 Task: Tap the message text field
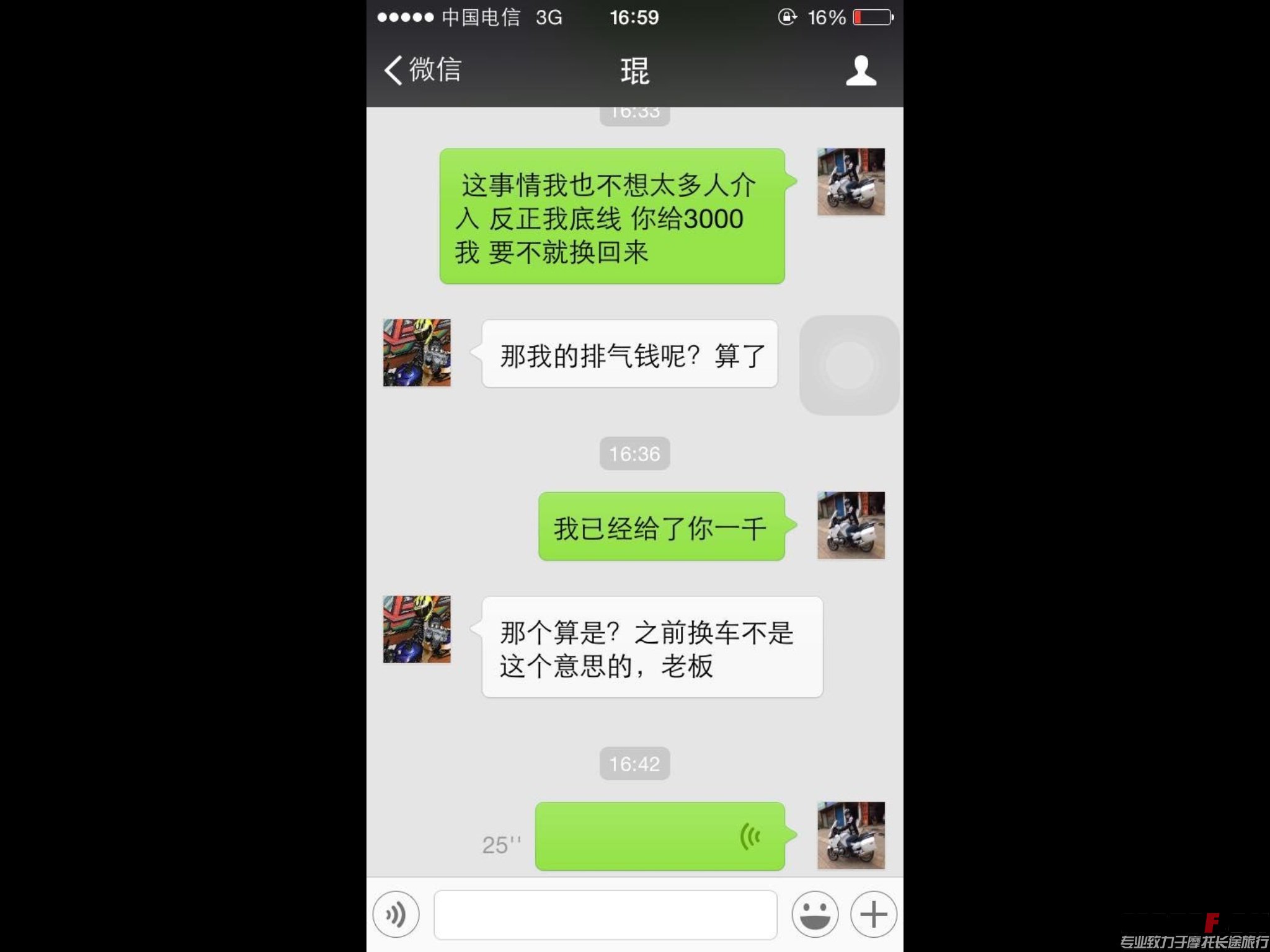point(605,915)
